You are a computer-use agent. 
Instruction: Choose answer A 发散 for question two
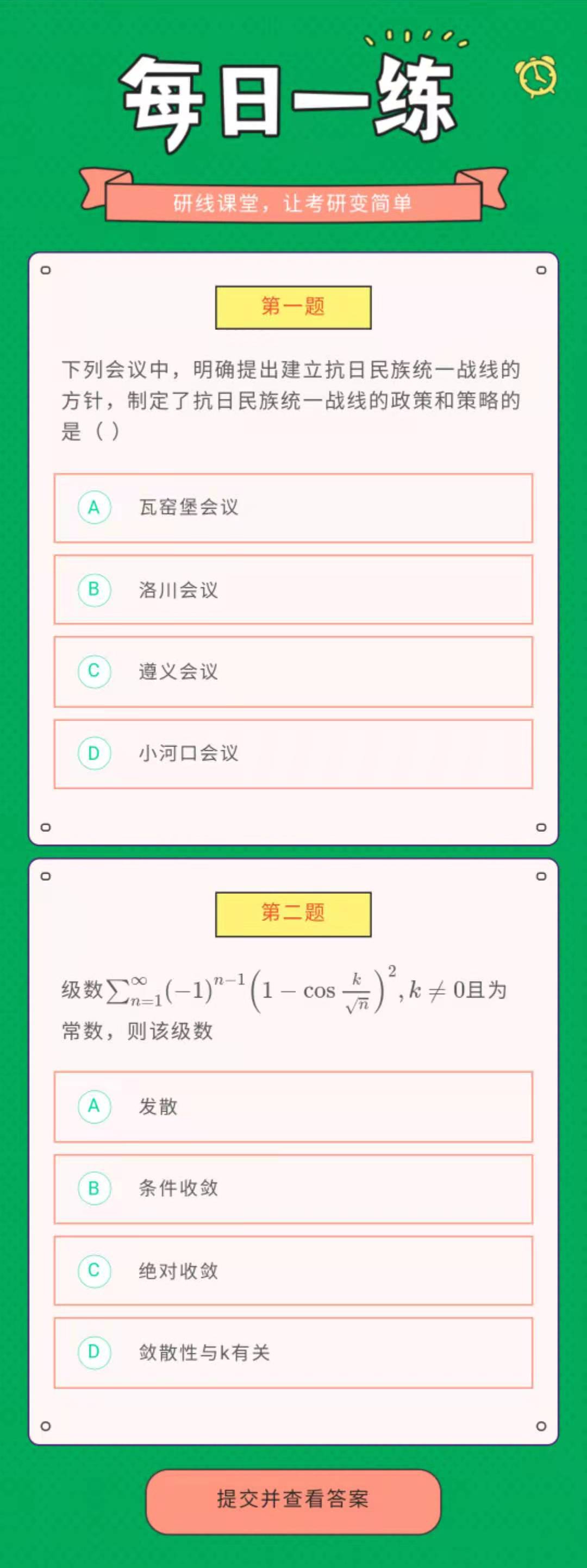293,1106
